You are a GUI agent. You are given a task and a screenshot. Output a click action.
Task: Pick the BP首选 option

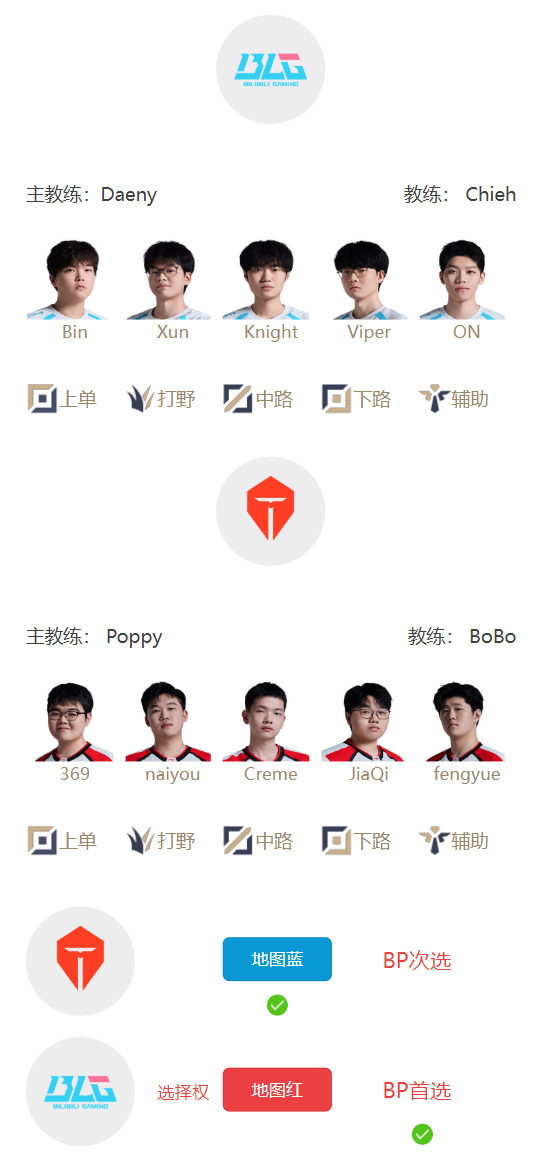tap(417, 1091)
